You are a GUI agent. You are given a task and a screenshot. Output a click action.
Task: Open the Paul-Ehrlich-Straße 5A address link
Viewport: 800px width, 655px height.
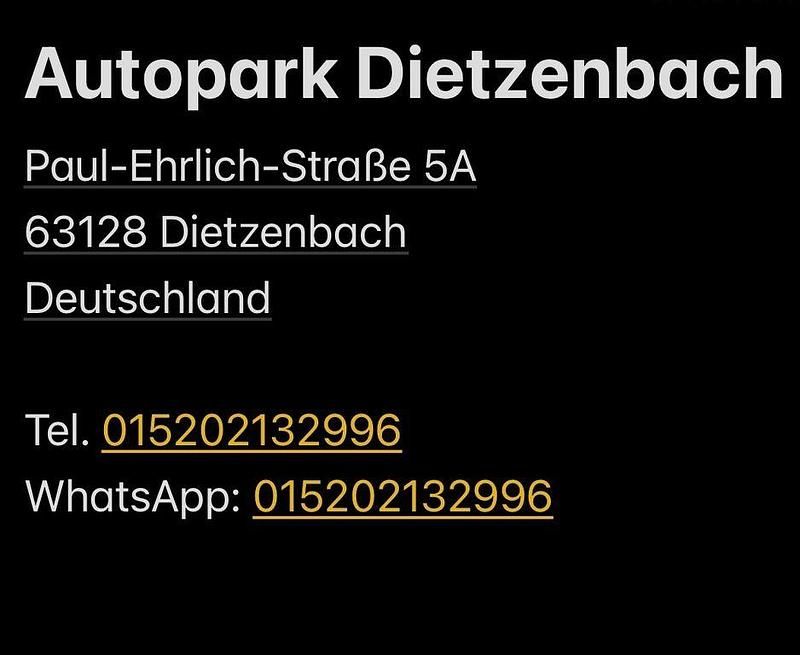click(x=250, y=166)
